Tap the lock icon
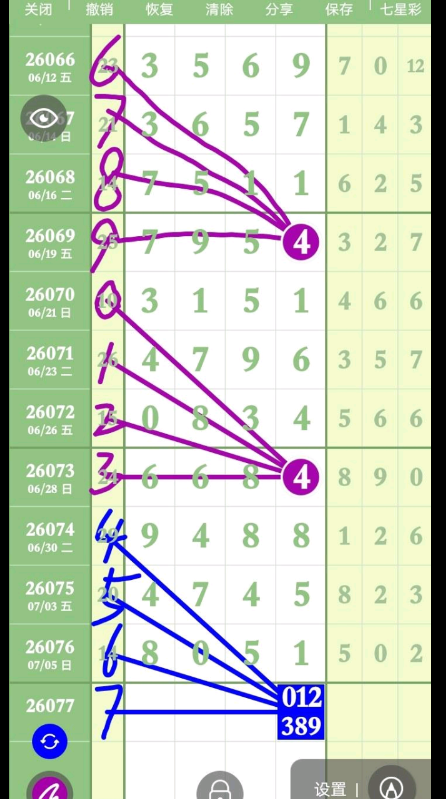The image size is (446, 799). [219, 786]
